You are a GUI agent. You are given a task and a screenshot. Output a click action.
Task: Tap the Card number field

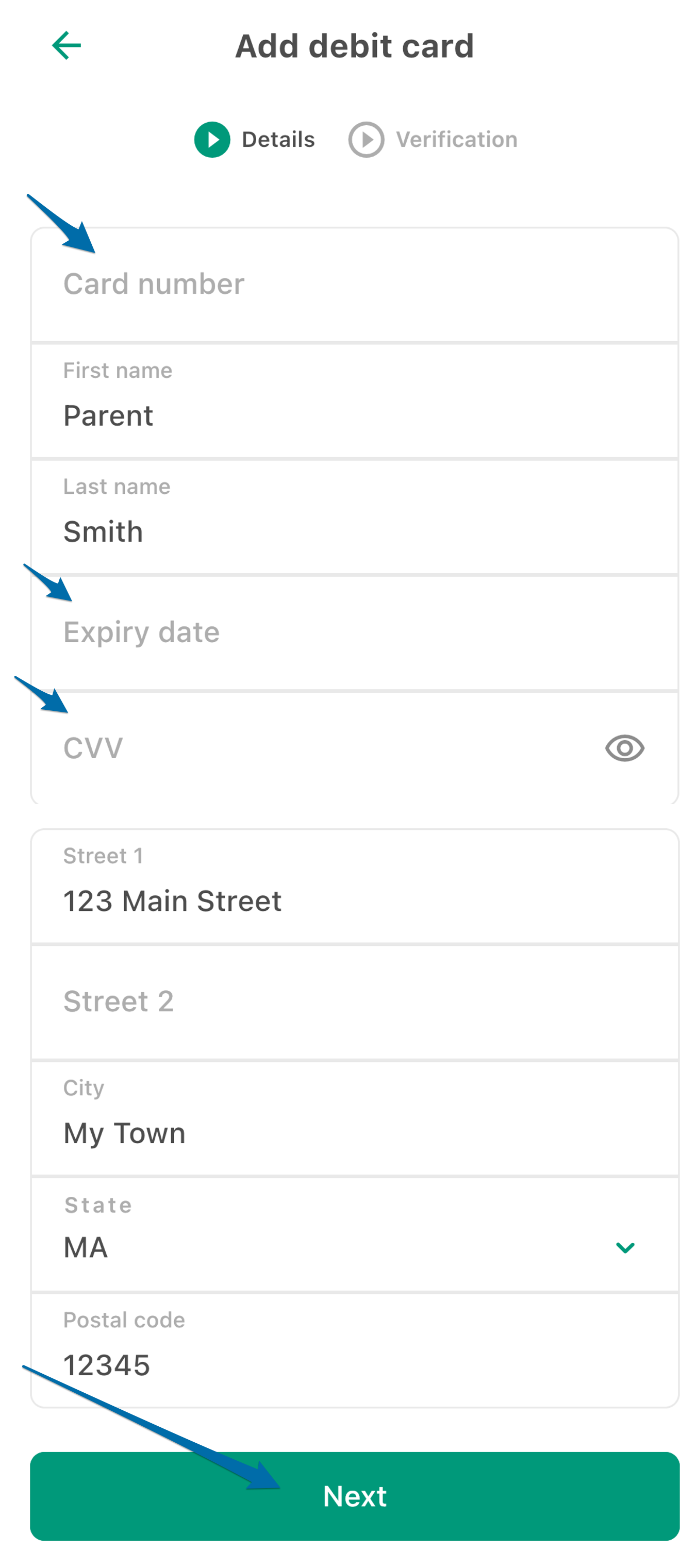354,284
